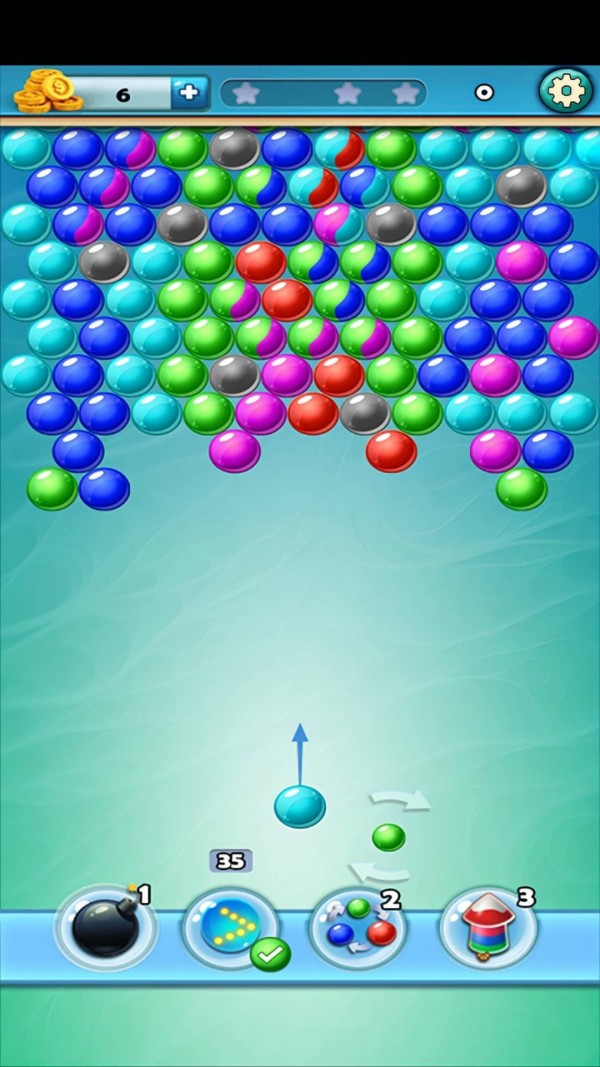The width and height of the screenshot is (600, 1067).
Task: Use the bomb power-up
Action: (x=105, y=927)
